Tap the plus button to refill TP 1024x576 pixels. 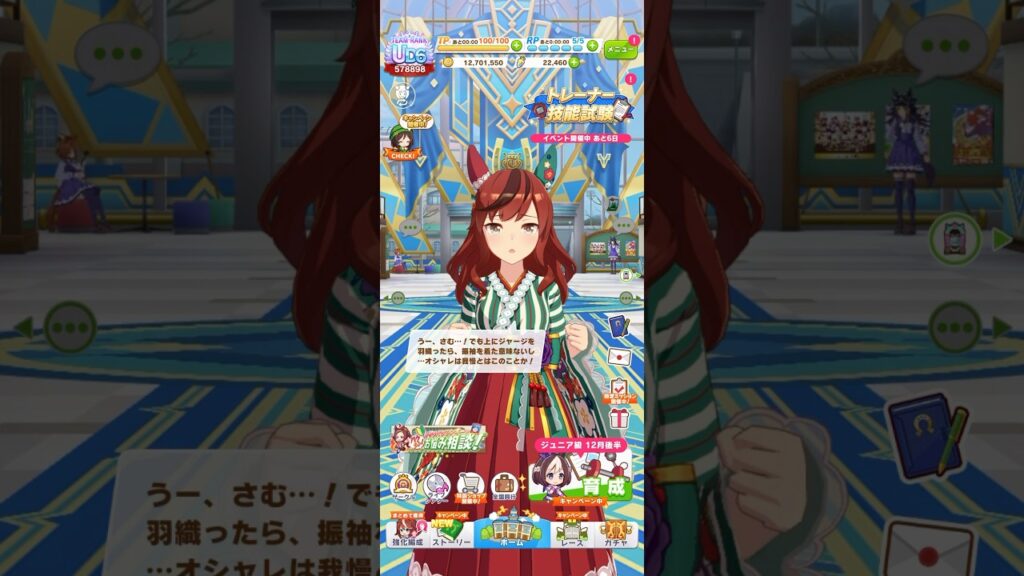pyautogui.click(x=516, y=45)
